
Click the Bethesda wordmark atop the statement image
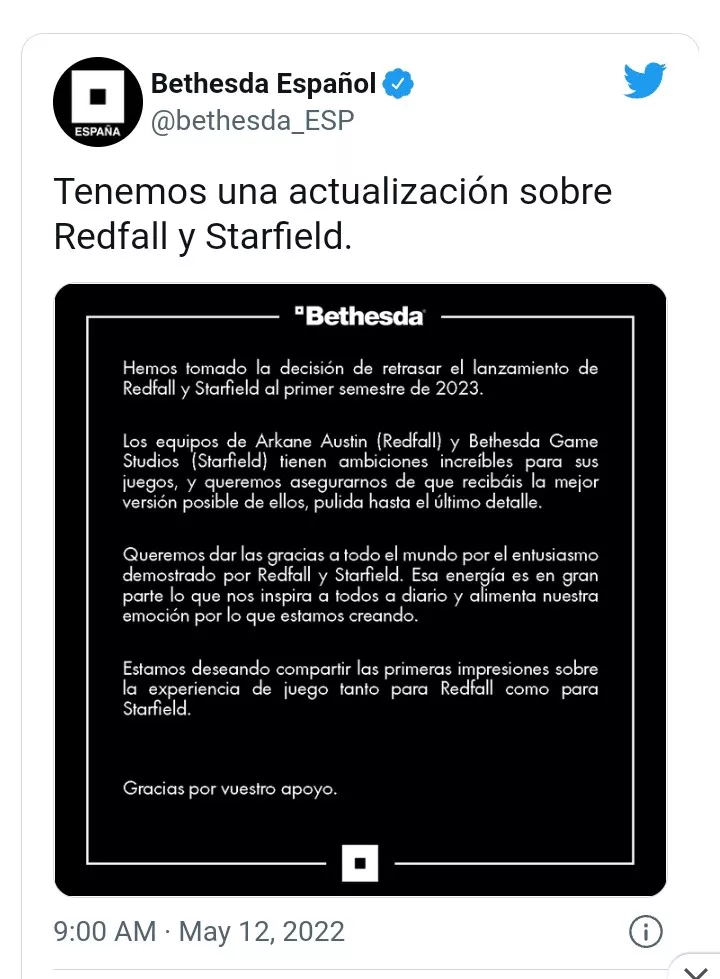coord(359,315)
